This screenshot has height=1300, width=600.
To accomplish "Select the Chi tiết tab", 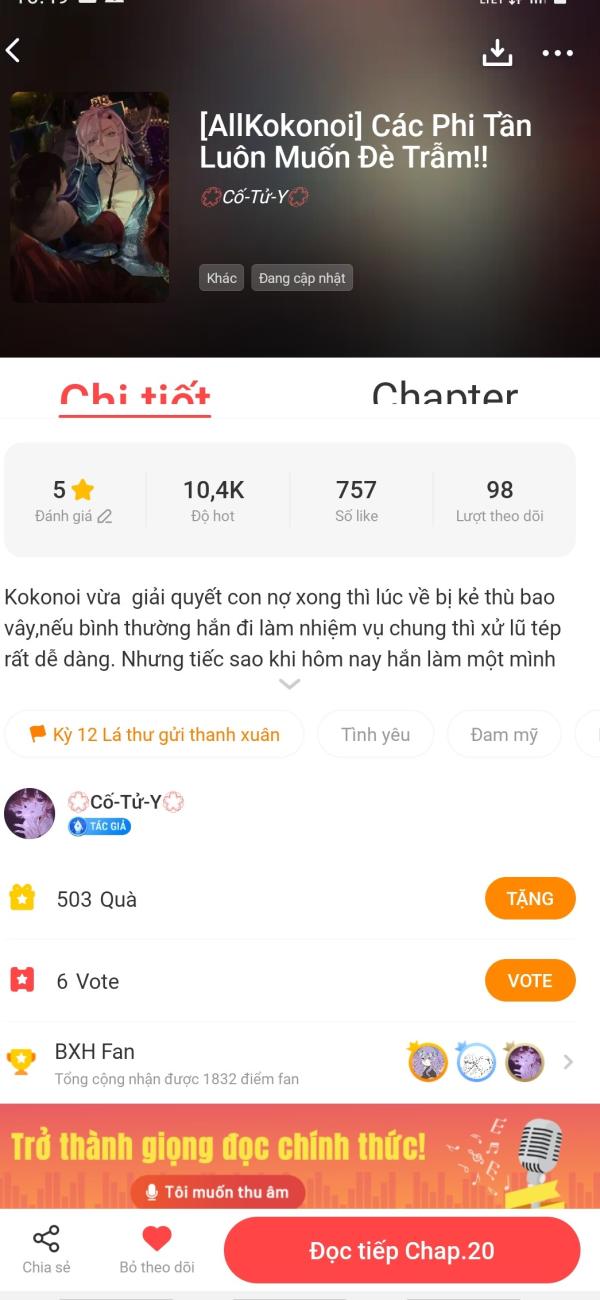I will tap(135, 397).
